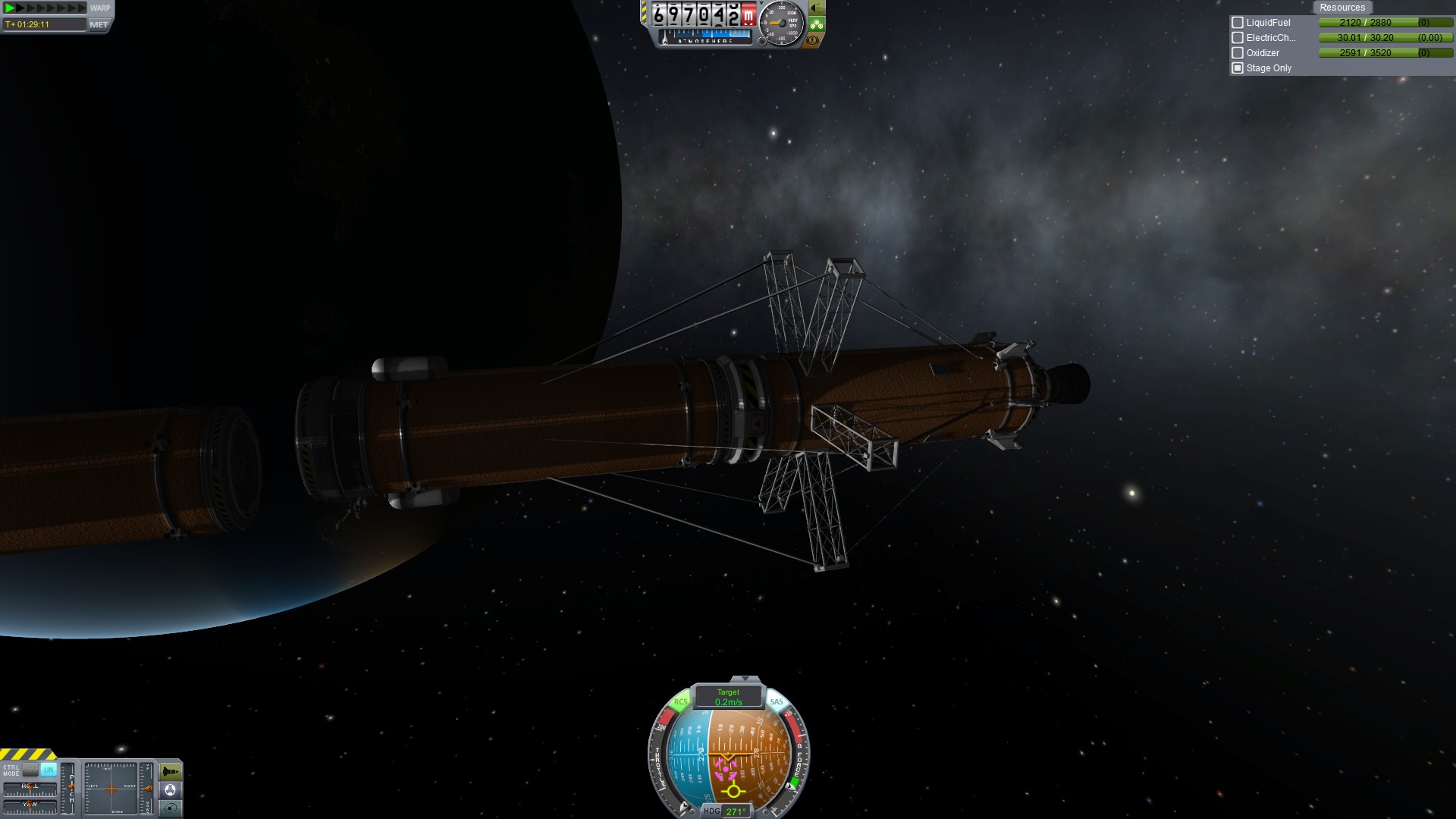Switch to staging flight mode

pyautogui.click(x=171, y=772)
